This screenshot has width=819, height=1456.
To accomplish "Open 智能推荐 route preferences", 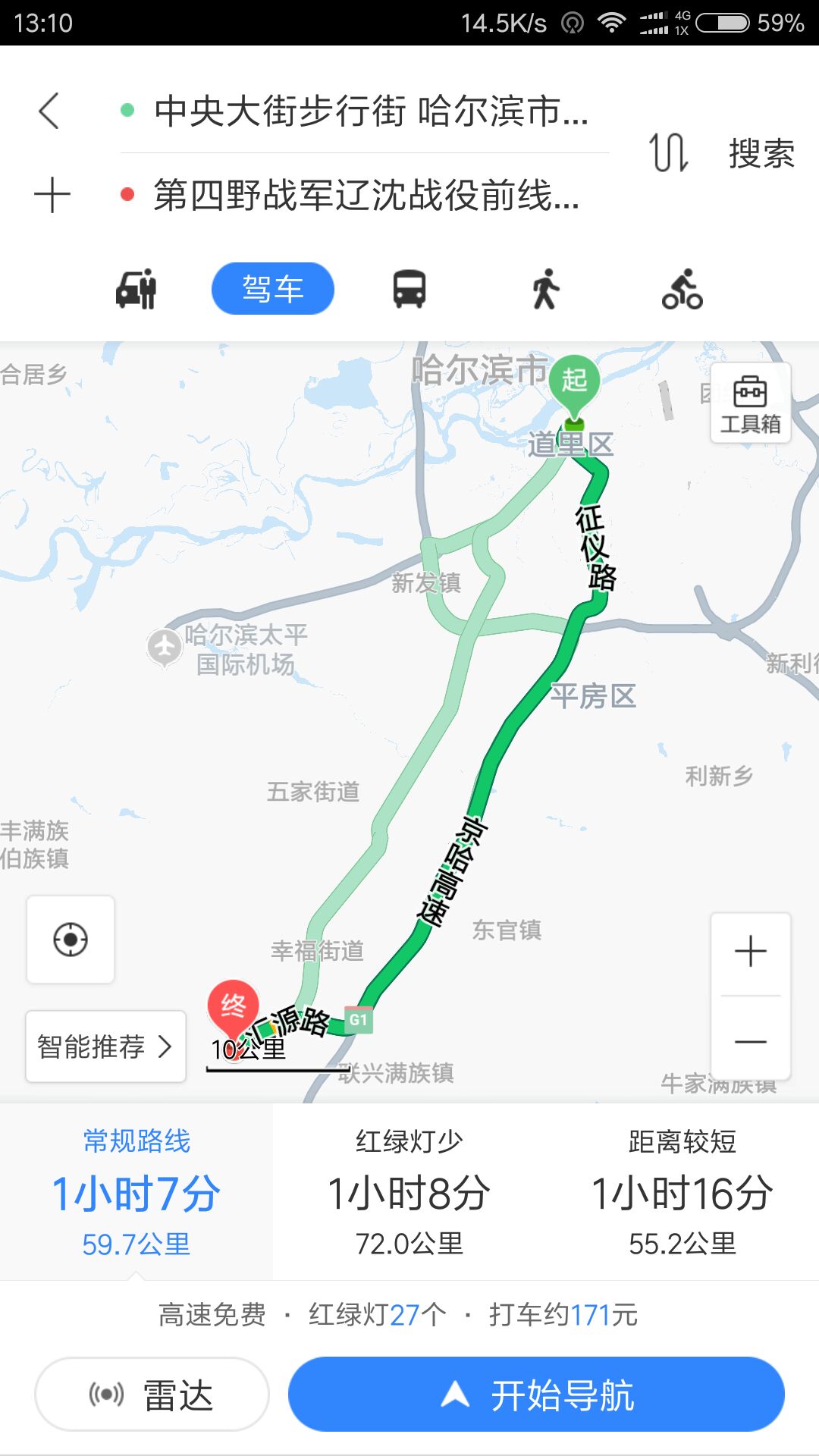I will 106,1046.
